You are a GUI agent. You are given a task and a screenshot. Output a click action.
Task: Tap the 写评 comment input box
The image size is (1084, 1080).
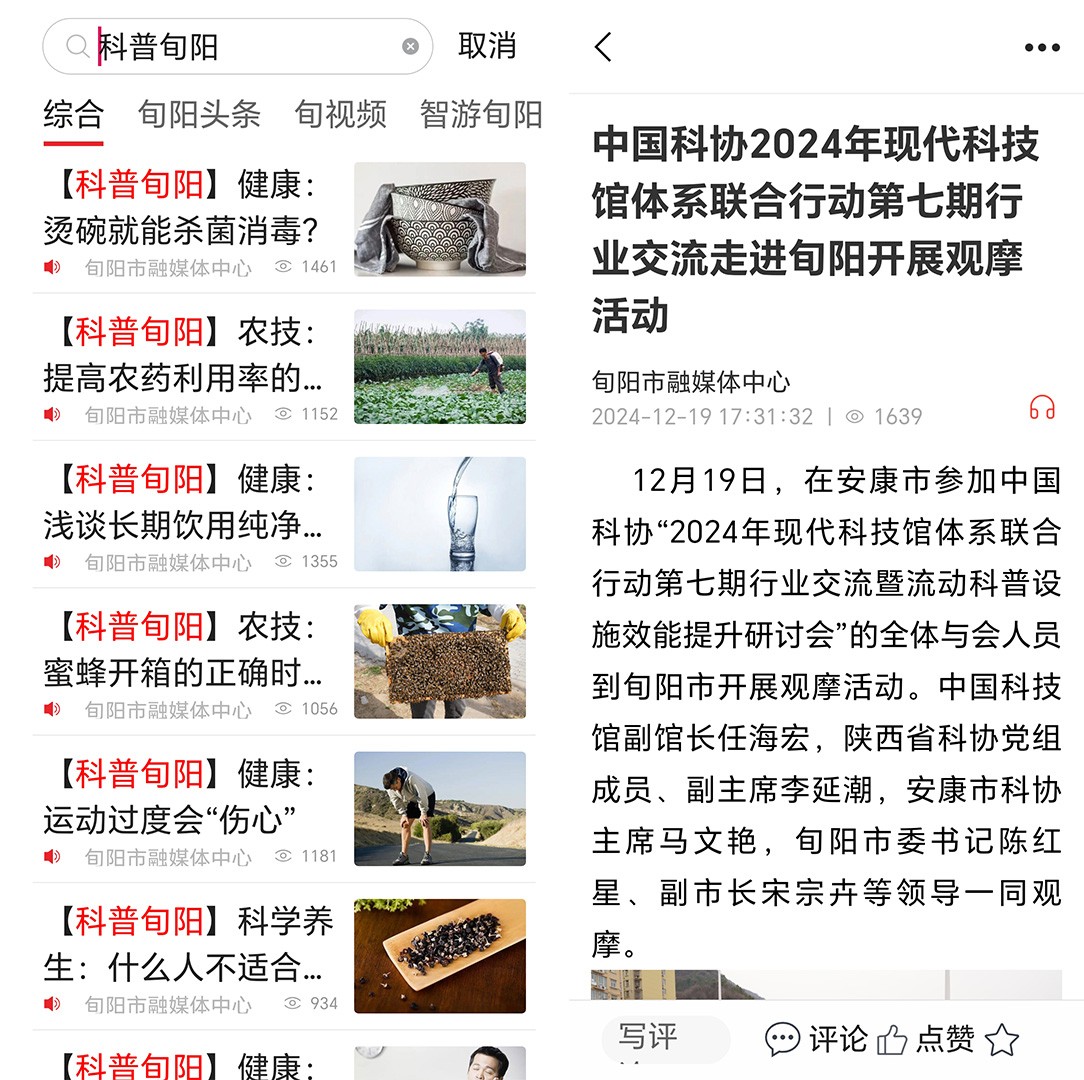665,1040
